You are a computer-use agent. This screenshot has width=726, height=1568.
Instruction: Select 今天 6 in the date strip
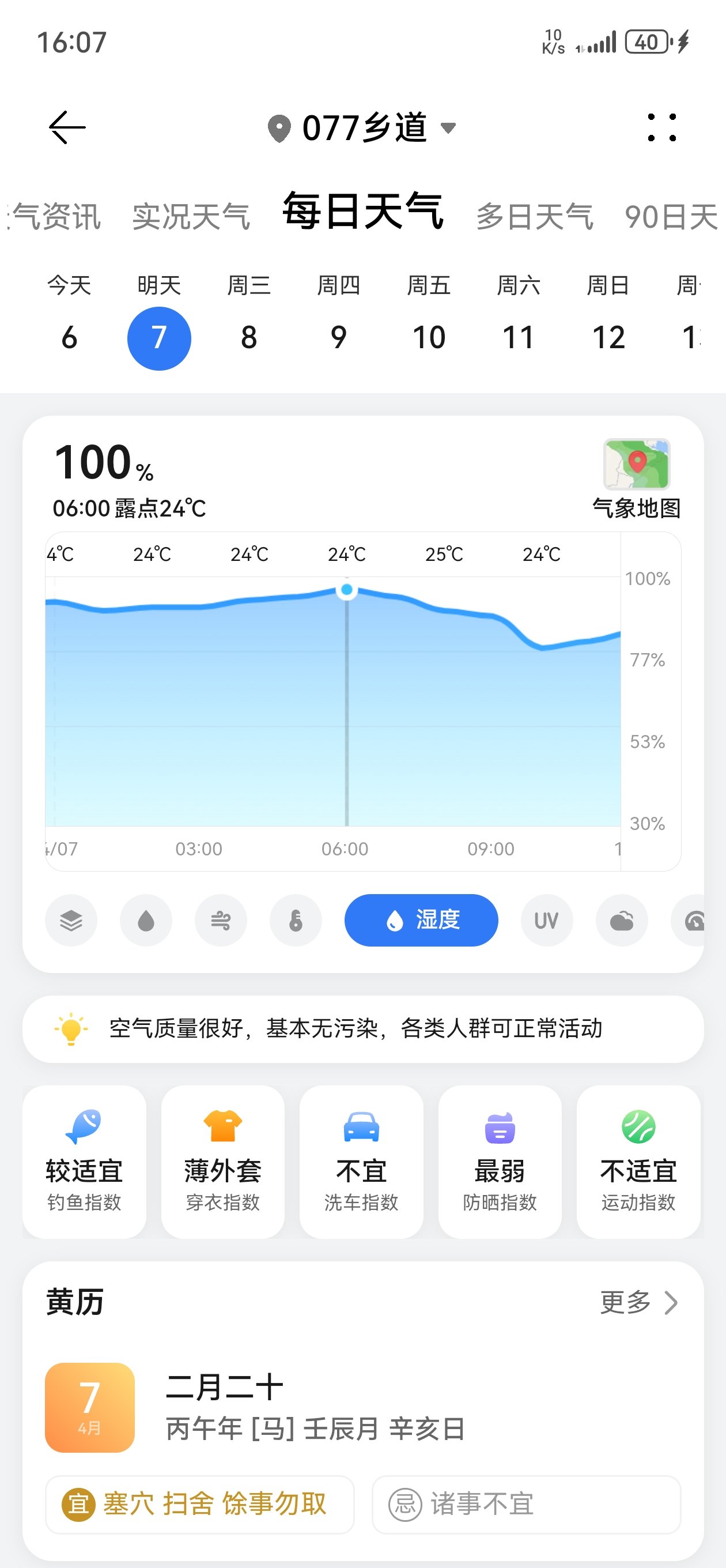[x=69, y=323]
